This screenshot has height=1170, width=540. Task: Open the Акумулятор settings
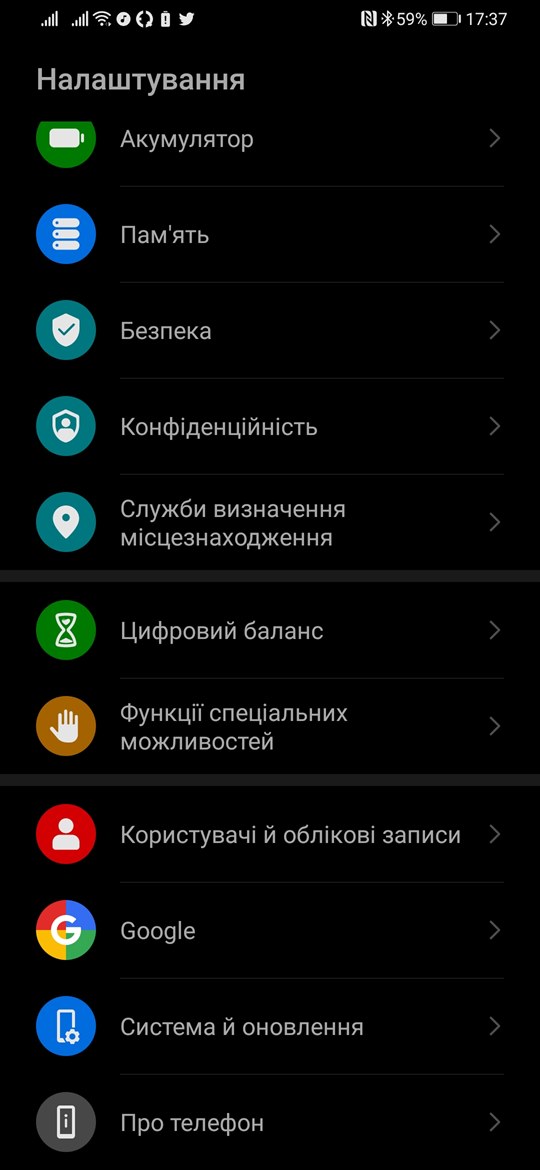(x=270, y=139)
